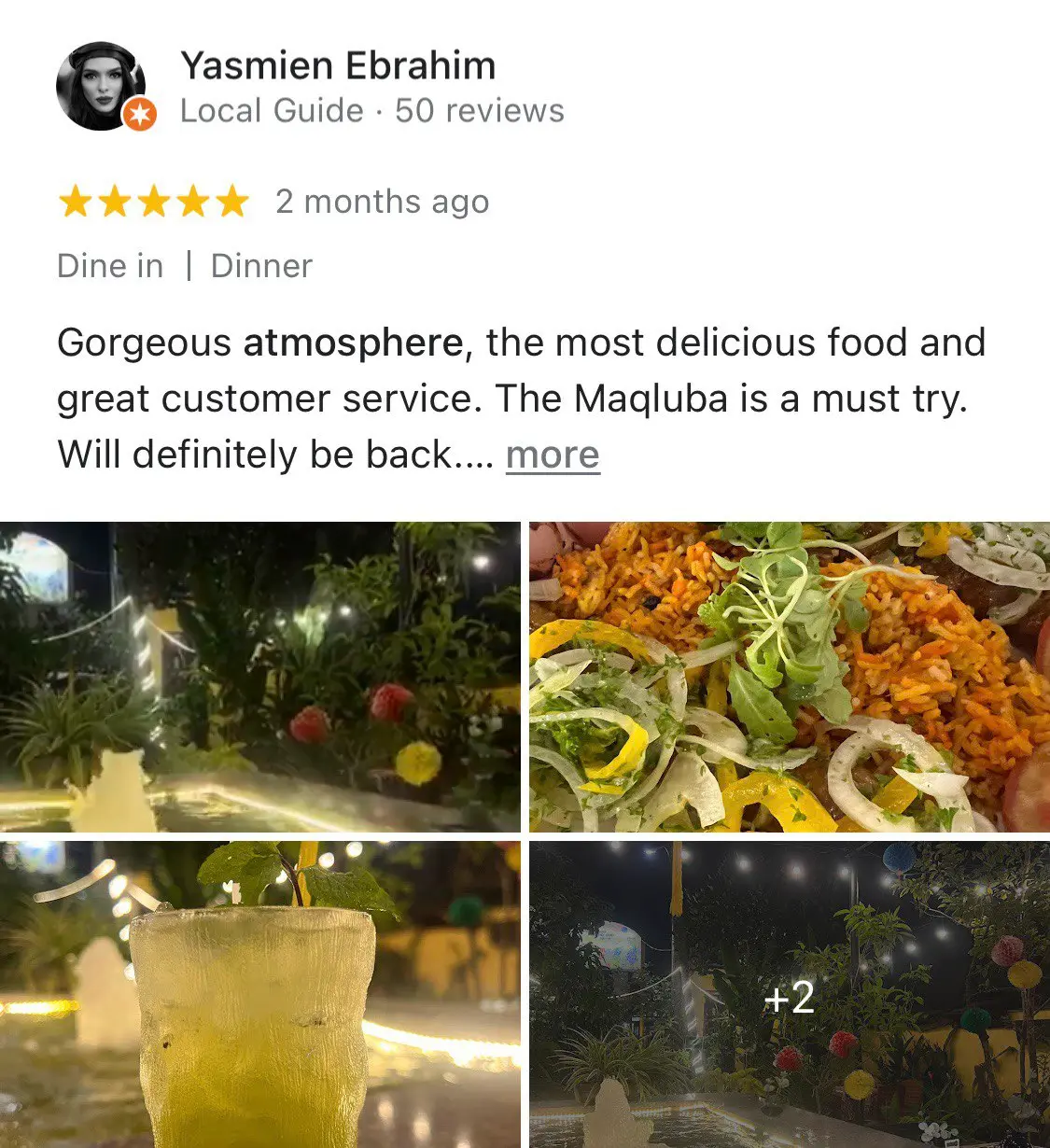Open the green mint drink photo
Image resolution: width=1050 pixels, height=1148 pixels.
[259, 994]
